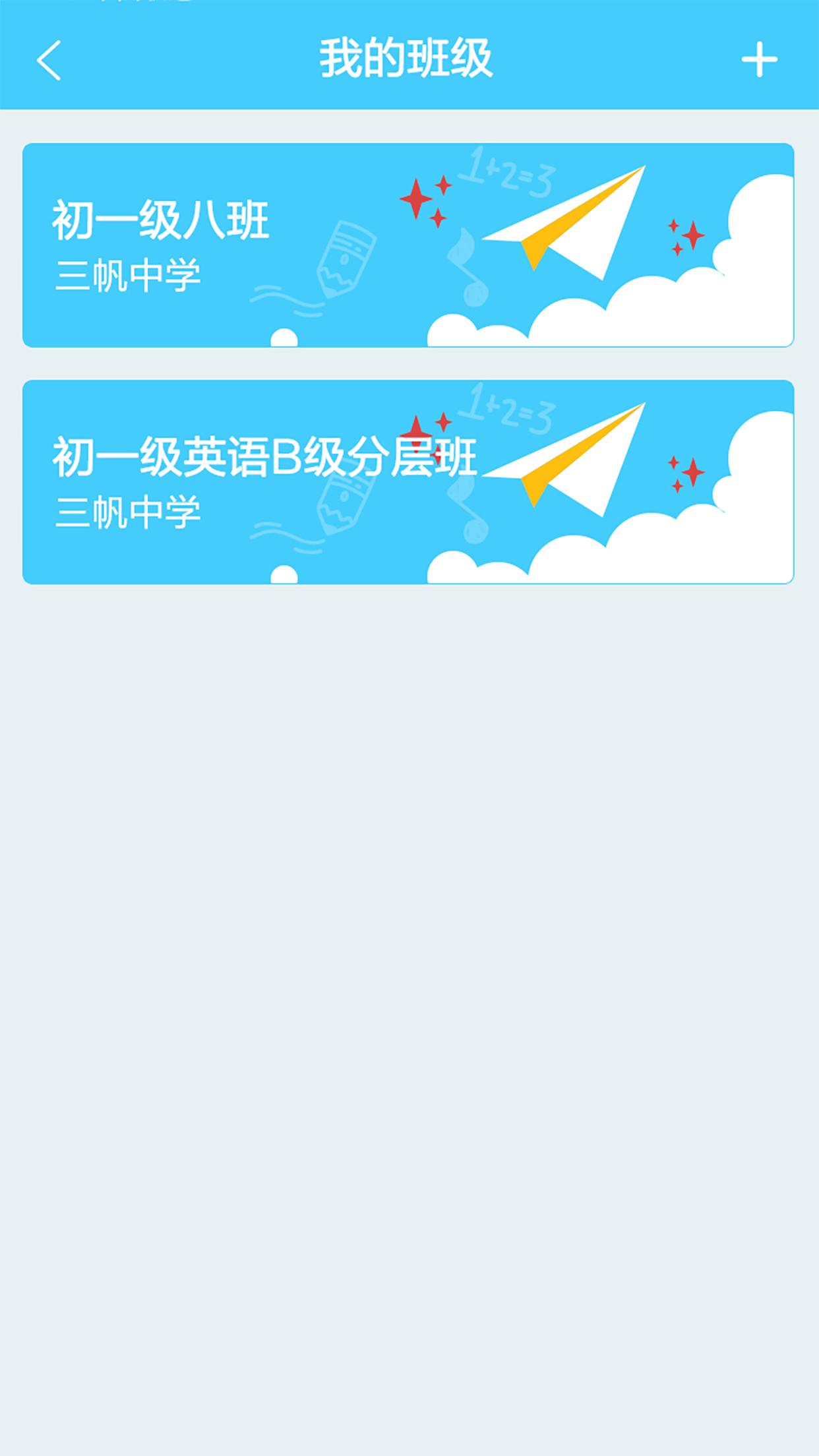The width and height of the screenshot is (819, 1456).
Task: Click the back arrow in the header
Action: 49,61
